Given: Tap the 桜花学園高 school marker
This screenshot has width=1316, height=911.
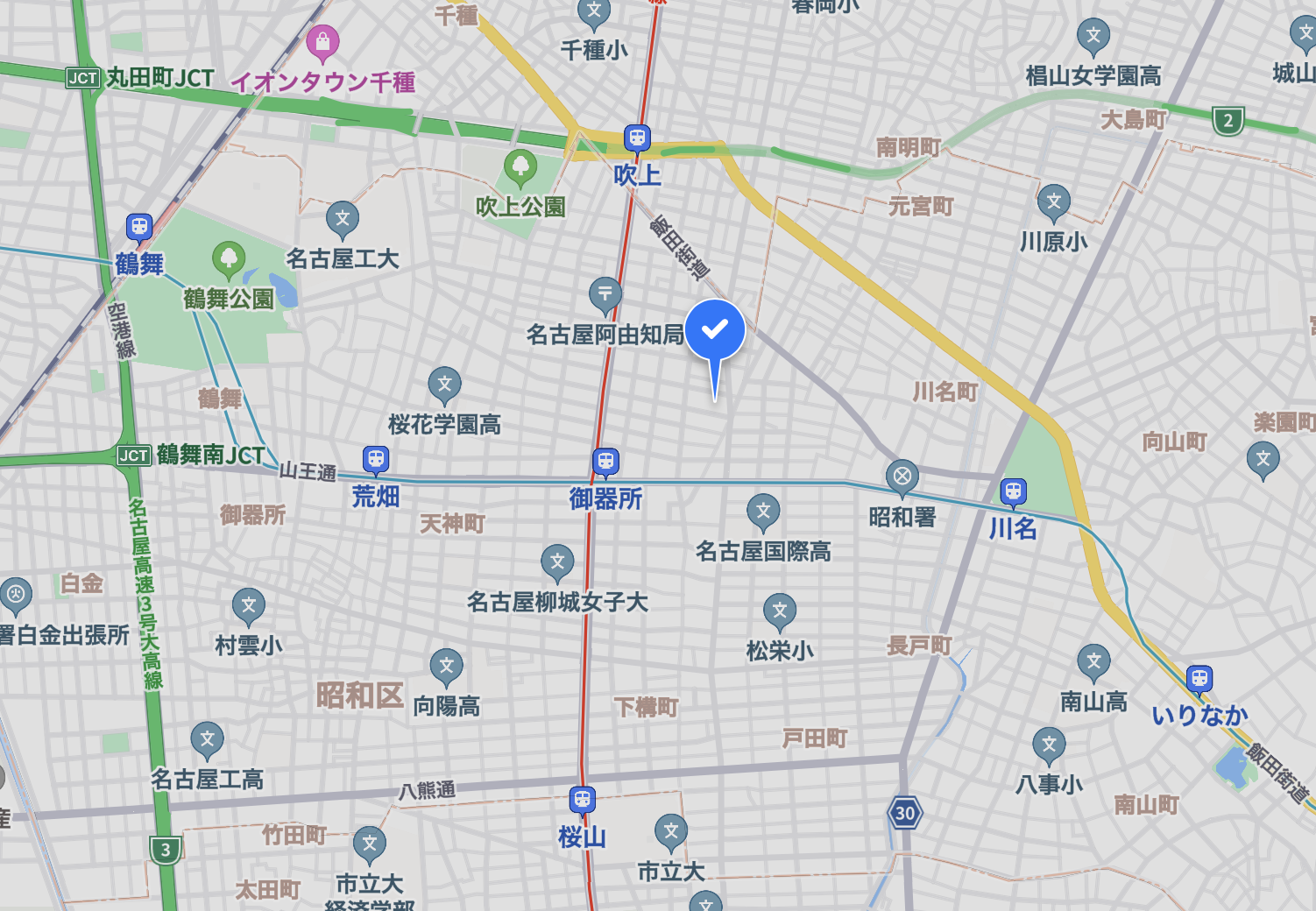Looking at the screenshot, I should [x=445, y=384].
